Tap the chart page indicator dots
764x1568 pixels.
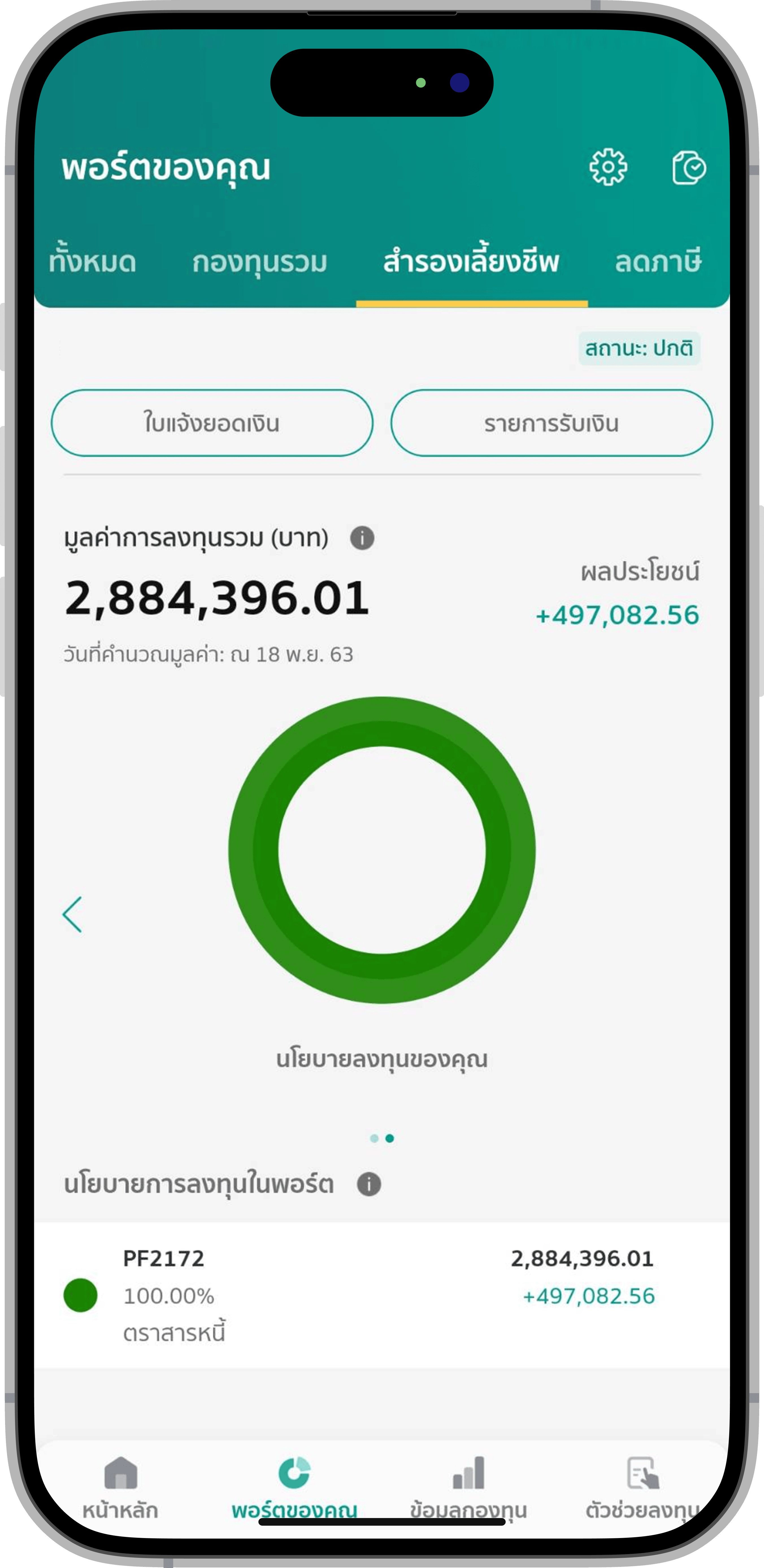tap(382, 1138)
